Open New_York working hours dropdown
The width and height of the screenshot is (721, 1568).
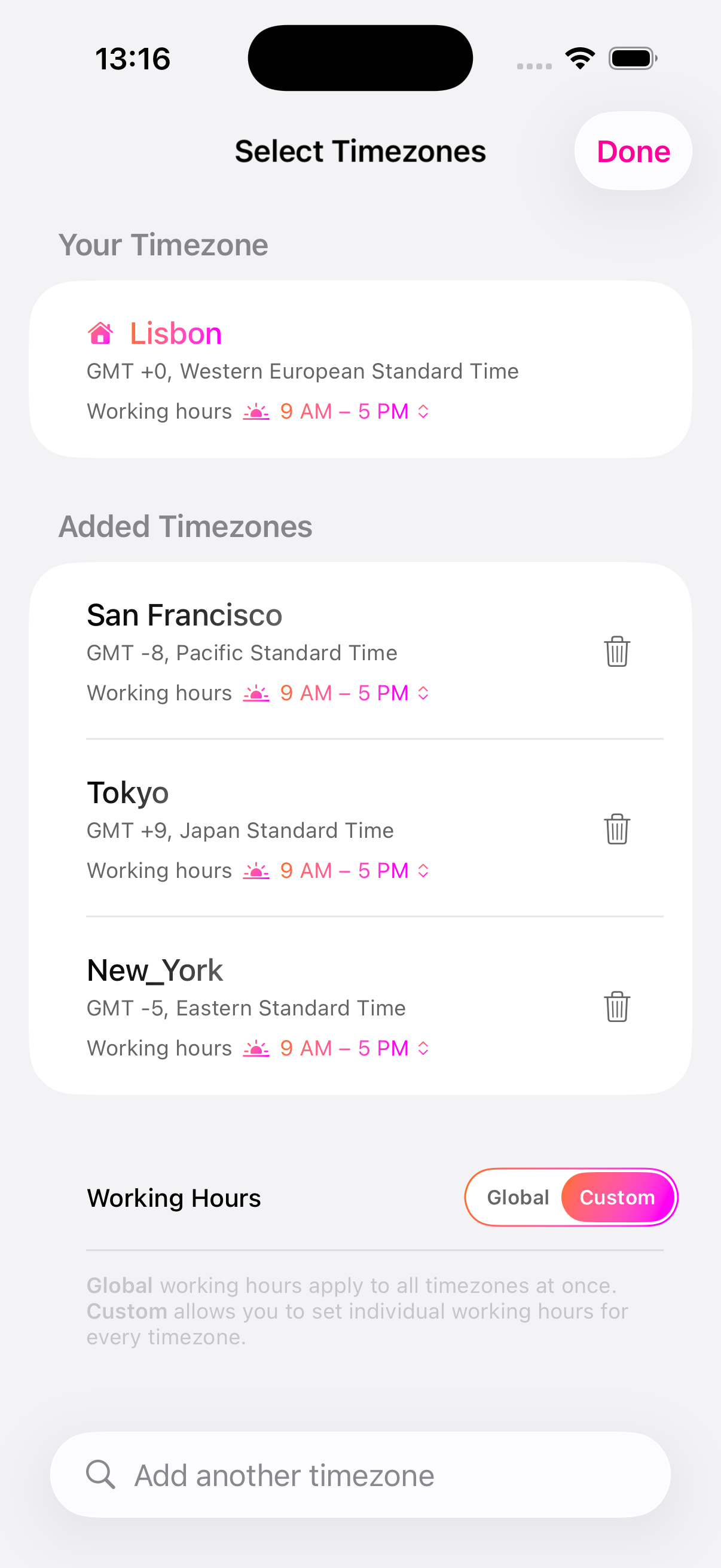point(423,1048)
